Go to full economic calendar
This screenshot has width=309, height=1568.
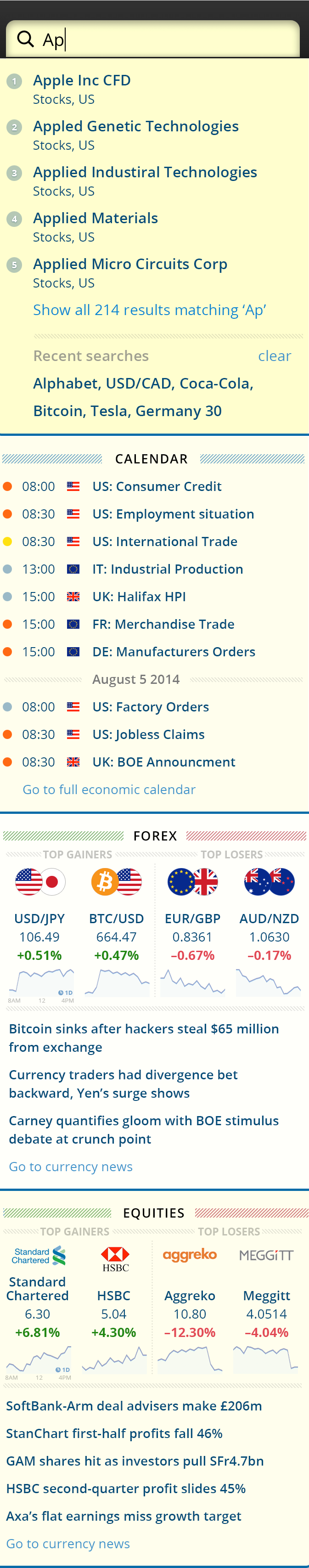[x=109, y=790]
